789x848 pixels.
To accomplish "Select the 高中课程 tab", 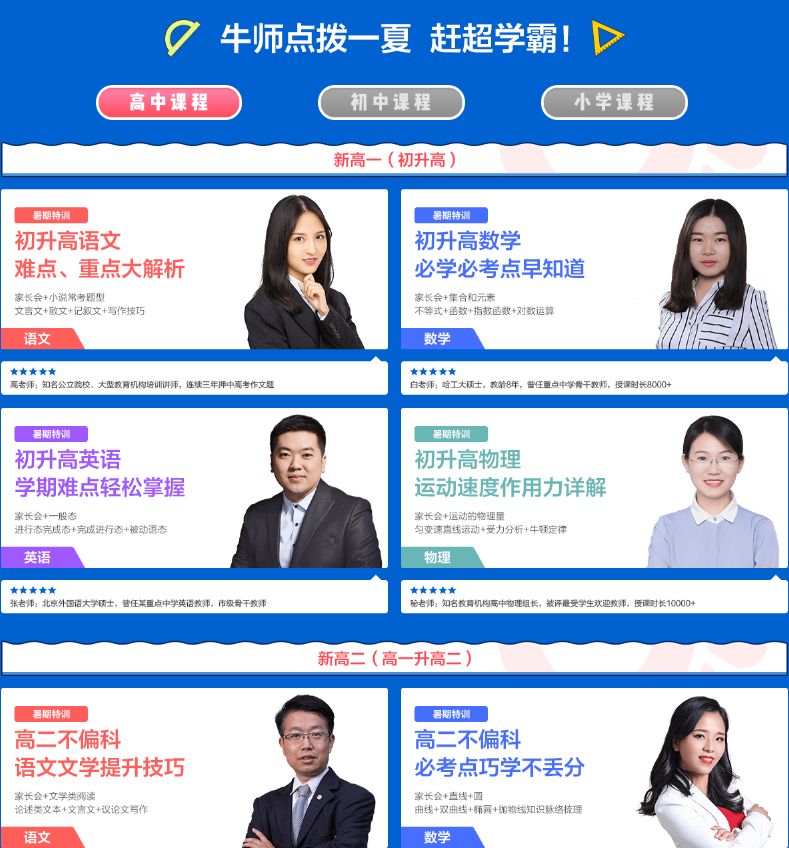I will tap(169, 102).
